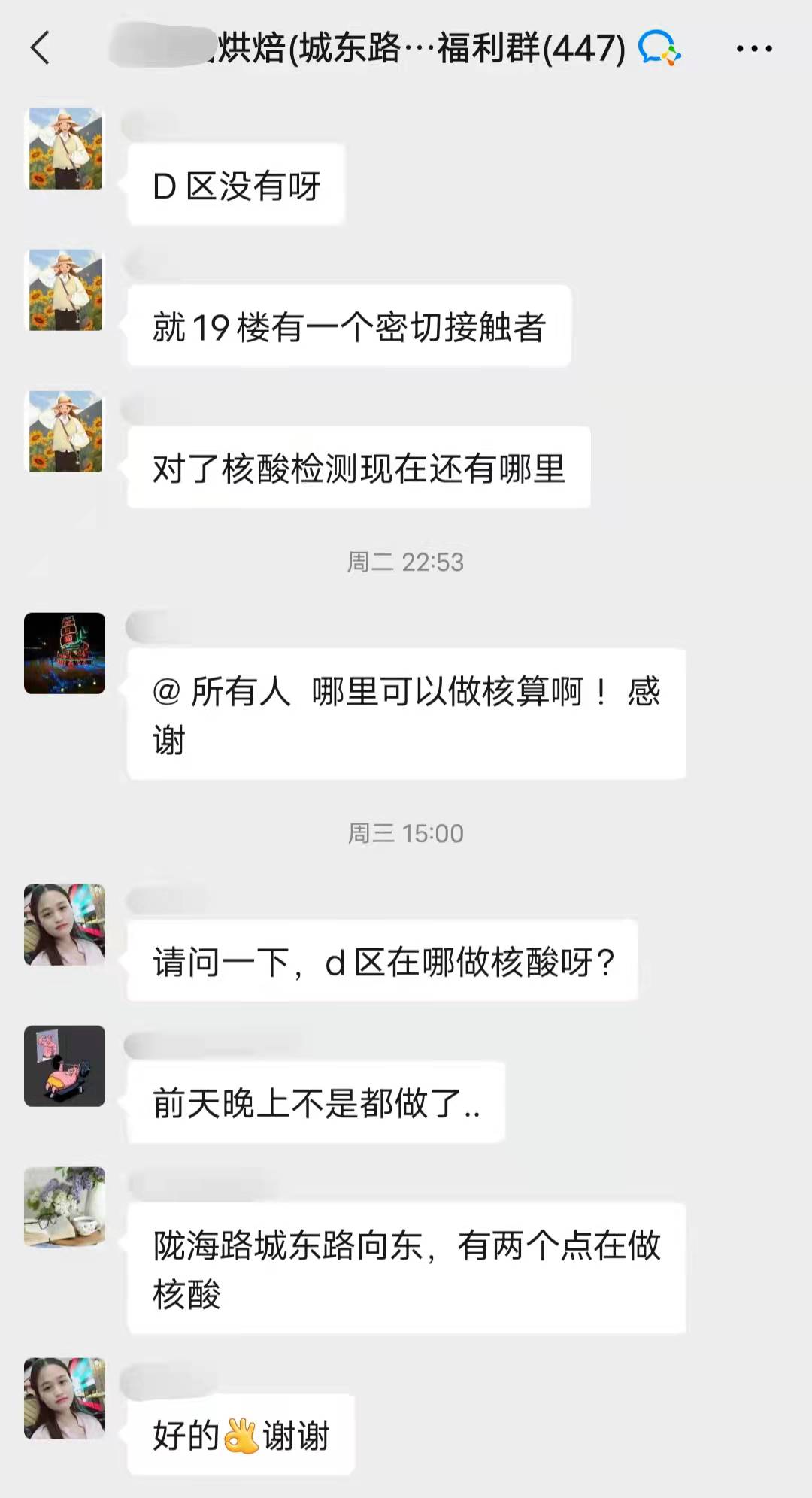The height and width of the screenshot is (1498, 812).
Task: Tap the chat bubble icon beside group title
Action: click(x=659, y=48)
